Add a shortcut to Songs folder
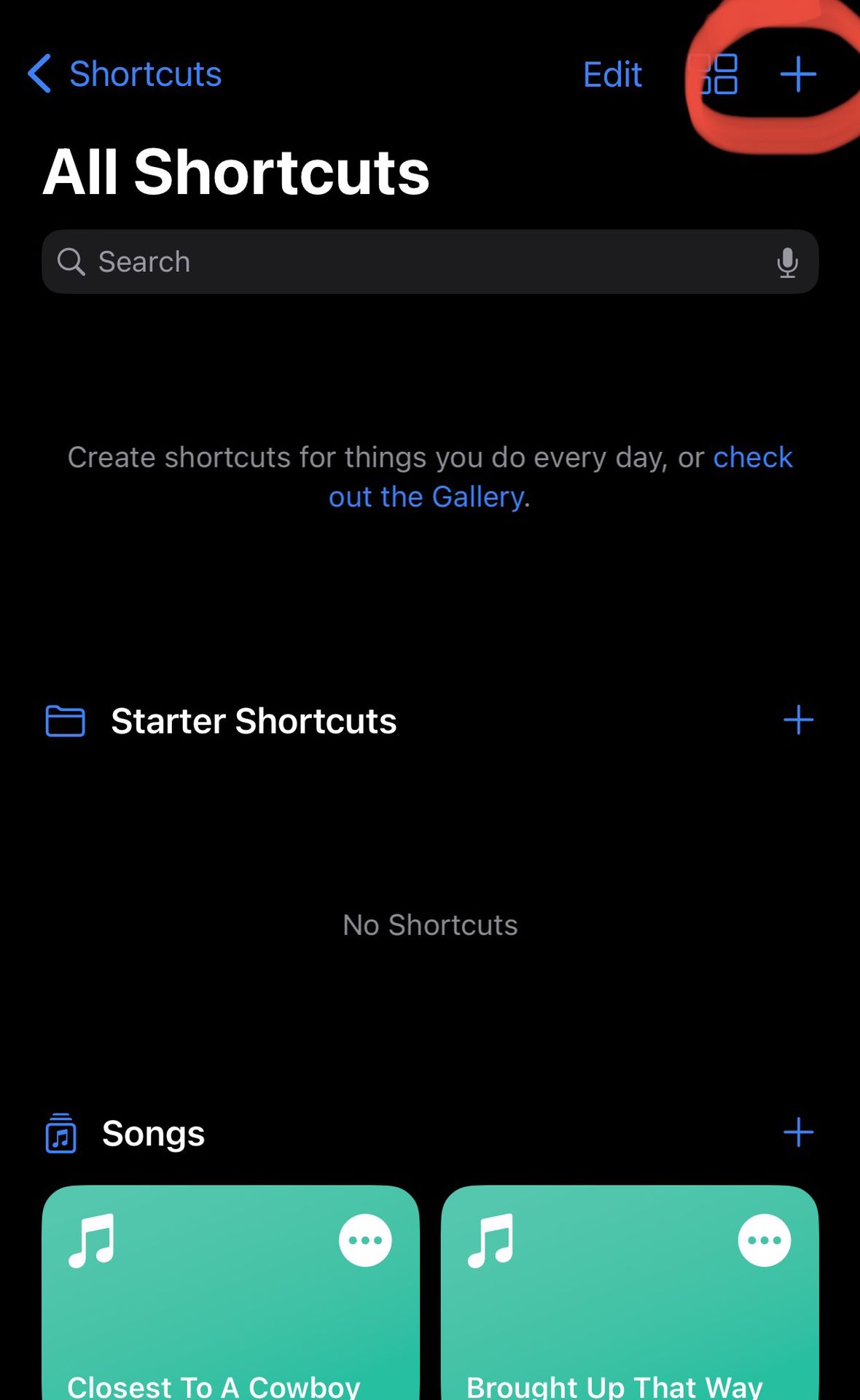860x1400 pixels. (798, 1132)
